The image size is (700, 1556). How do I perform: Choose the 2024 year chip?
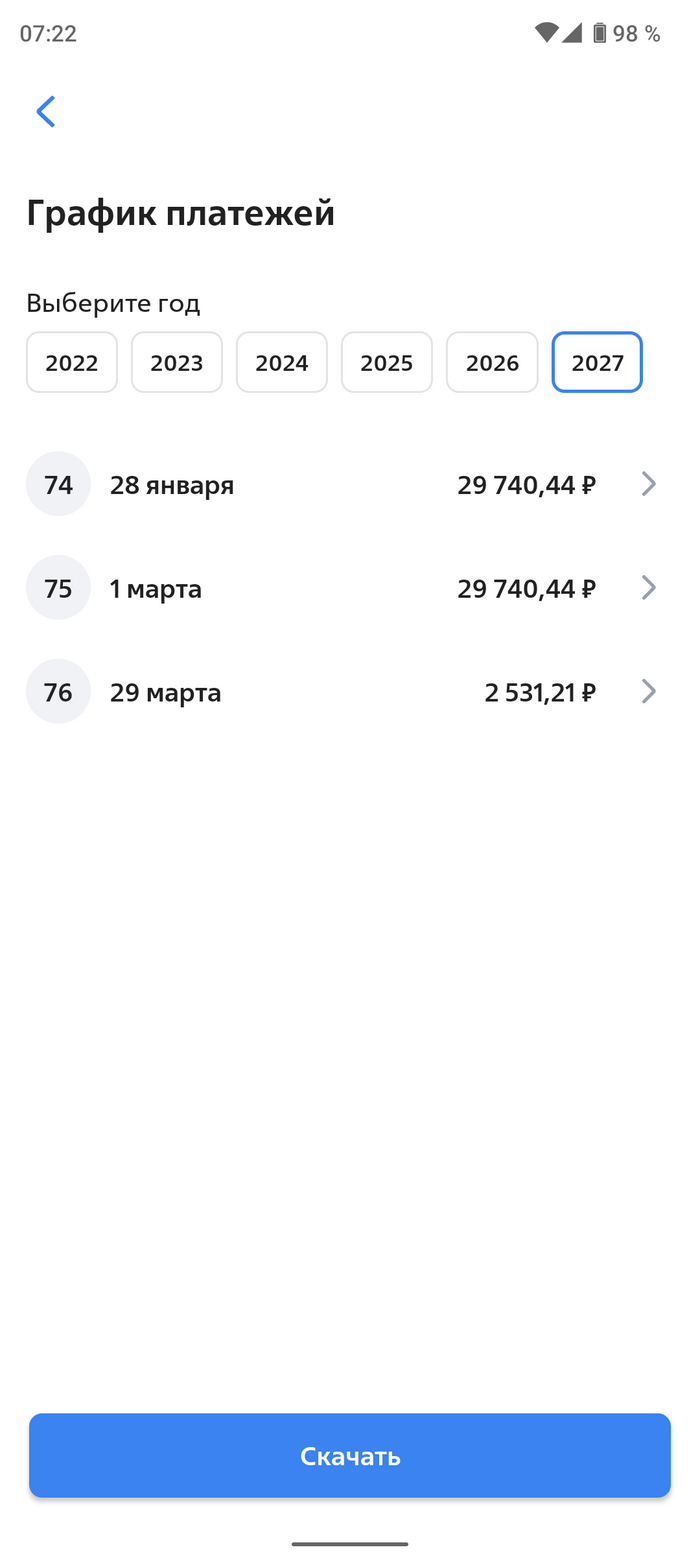[282, 362]
